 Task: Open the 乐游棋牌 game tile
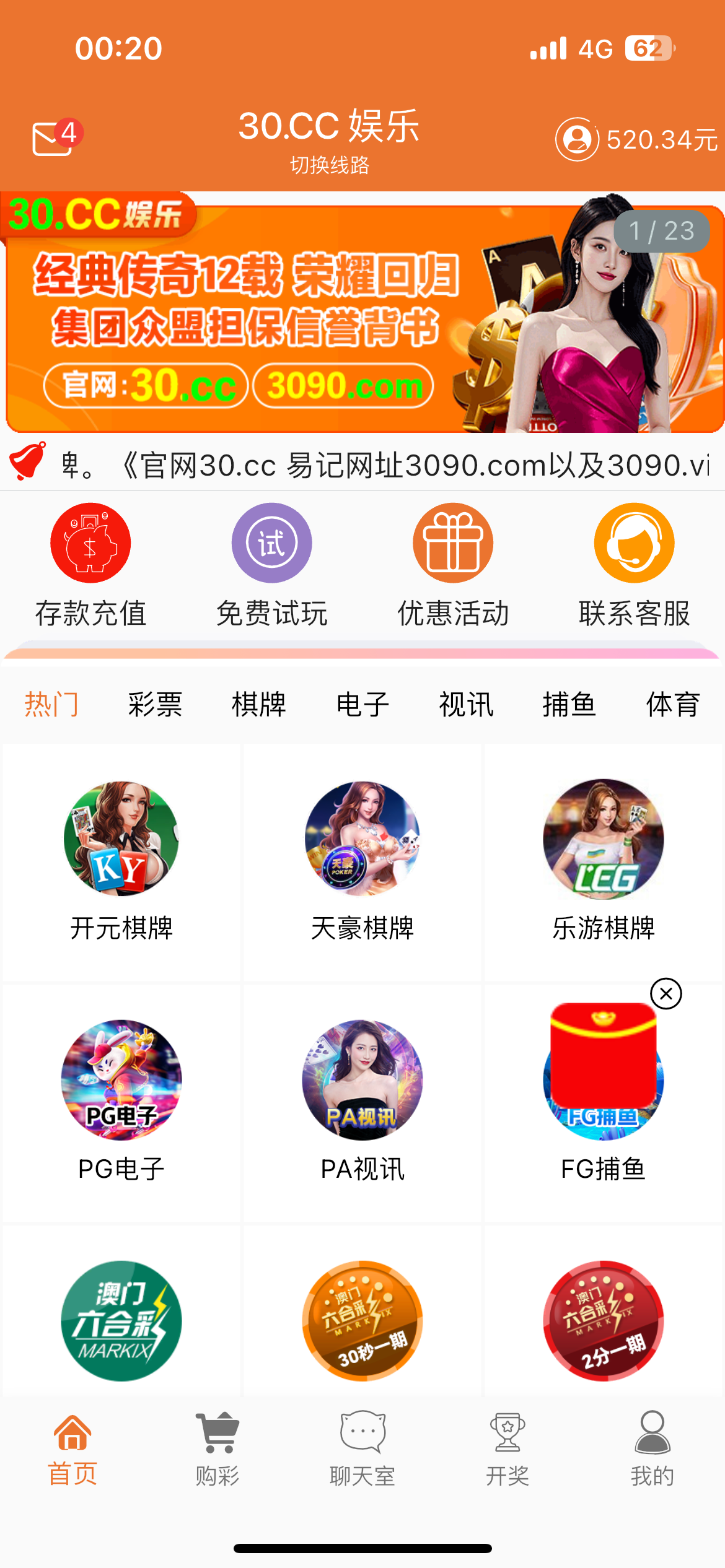[x=603, y=861]
